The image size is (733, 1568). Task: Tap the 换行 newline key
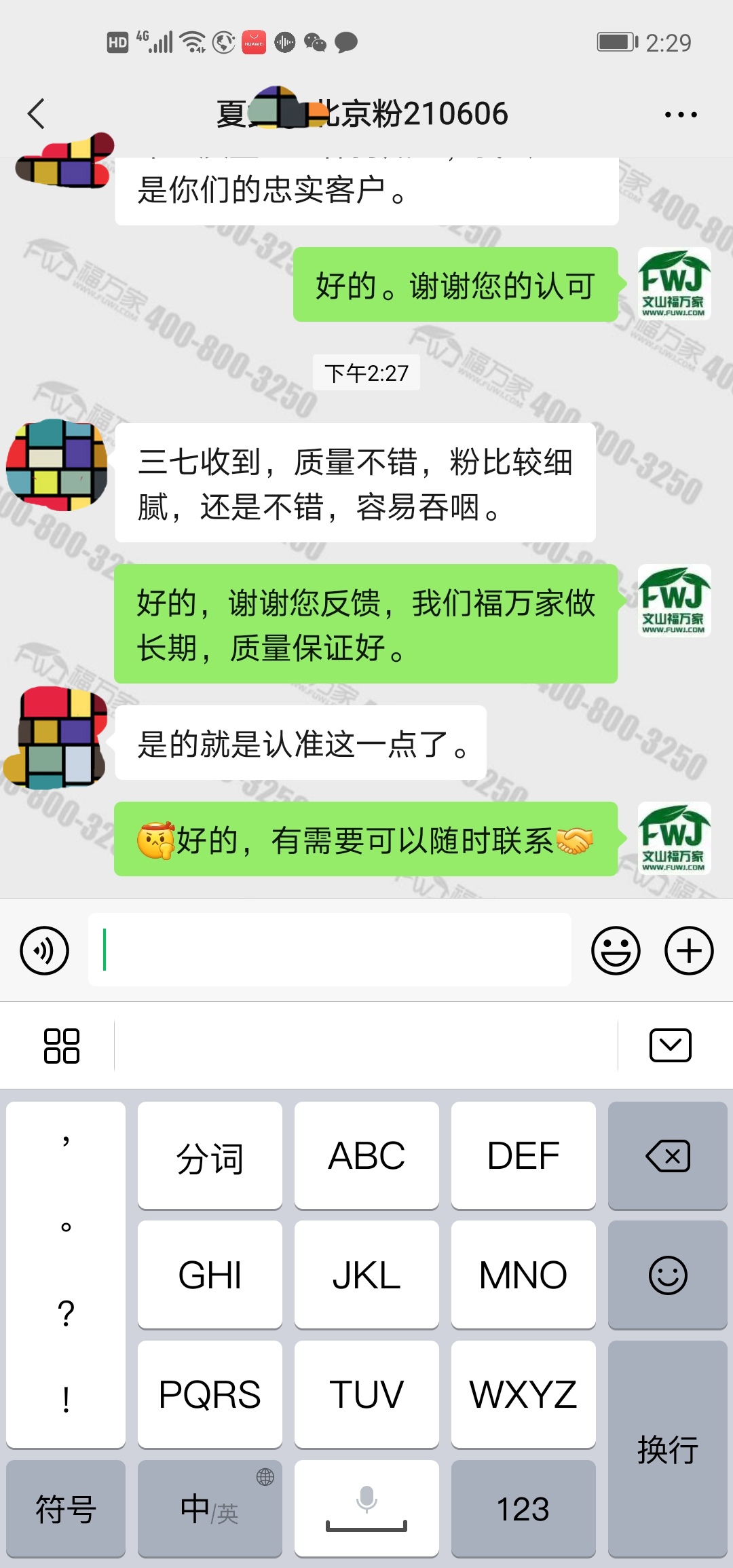pyautogui.click(x=668, y=1449)
